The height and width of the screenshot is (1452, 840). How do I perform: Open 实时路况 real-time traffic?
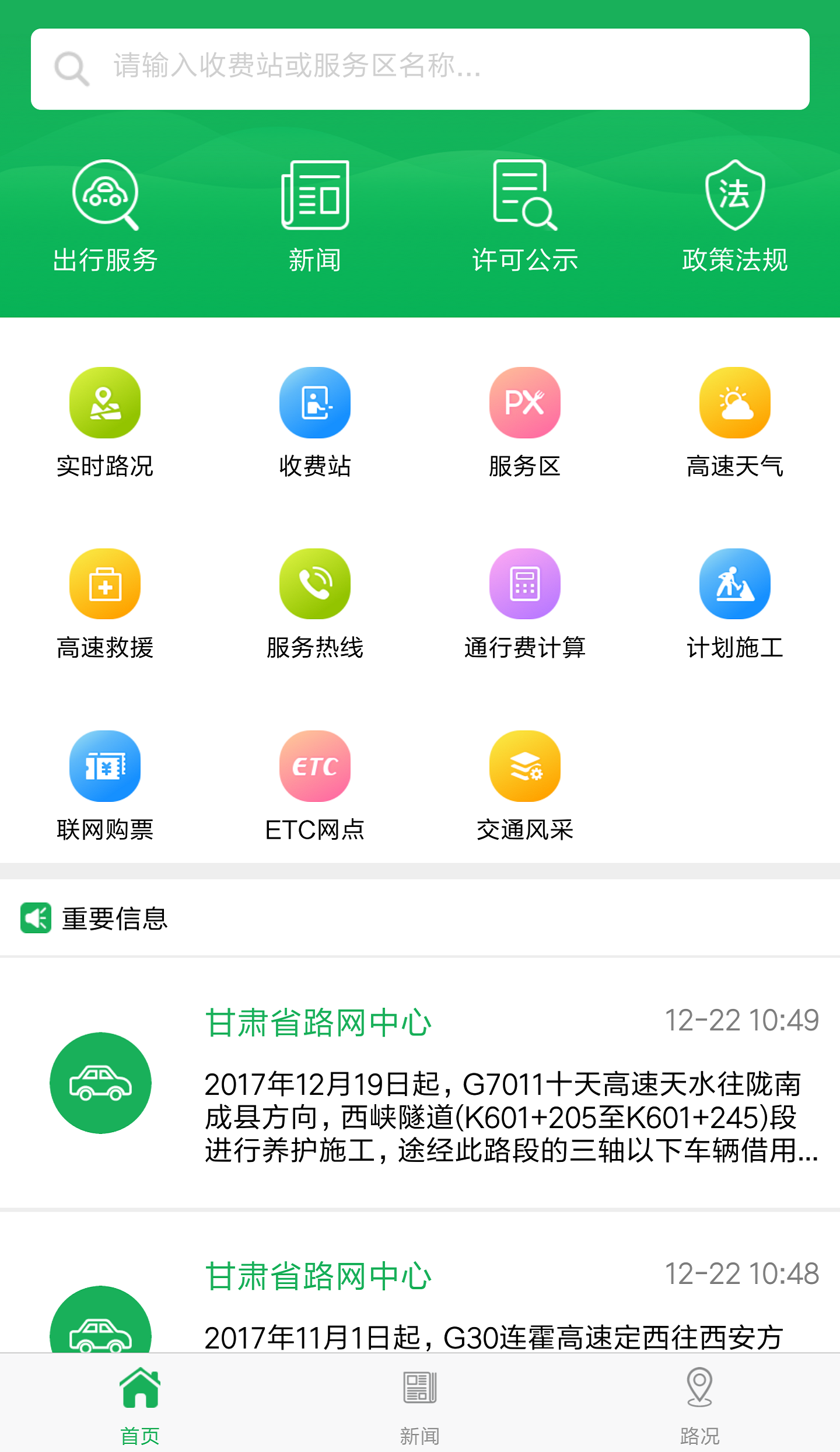tap(105, 420)
